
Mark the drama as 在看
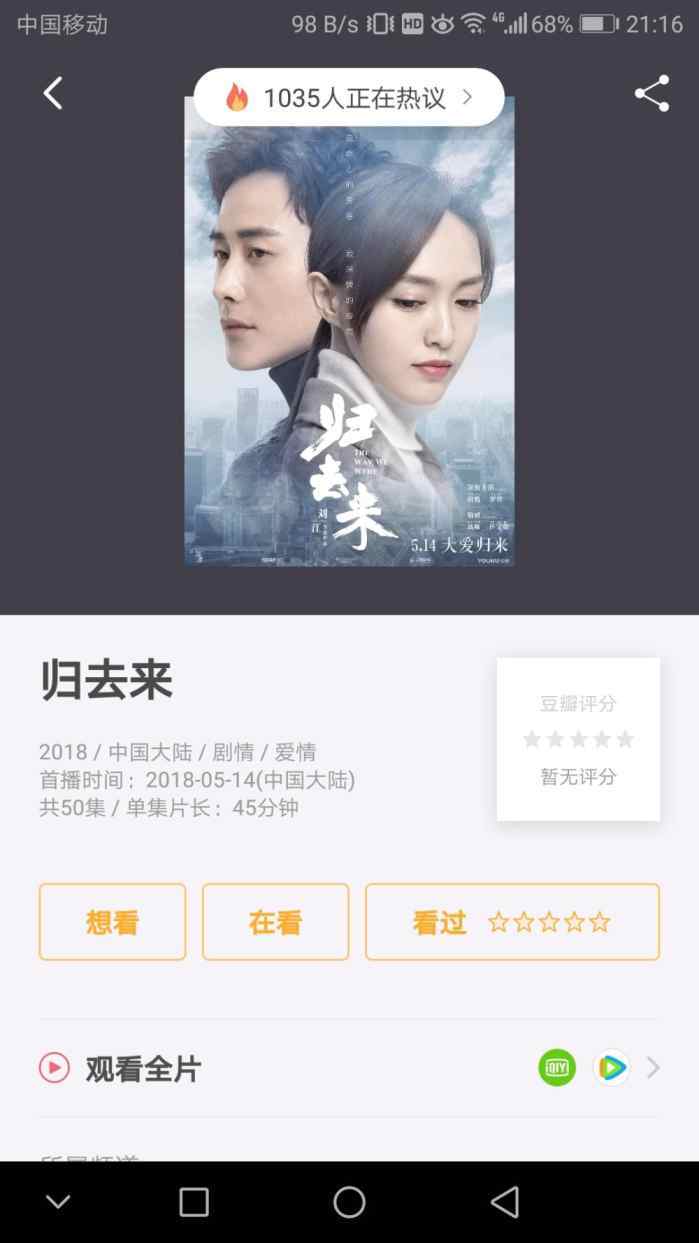coord(275,922)
